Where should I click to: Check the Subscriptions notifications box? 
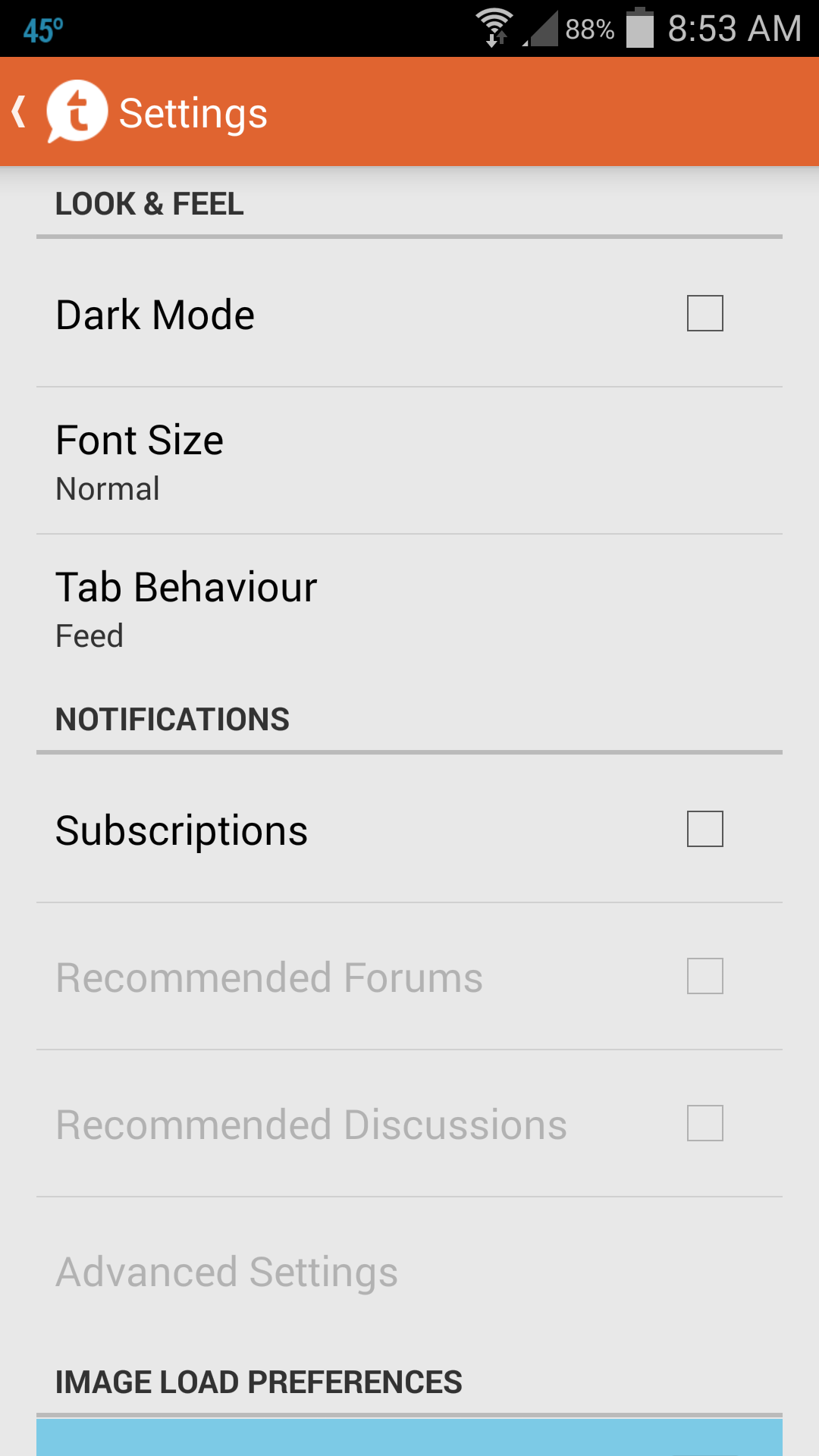(x=704, y=829)
